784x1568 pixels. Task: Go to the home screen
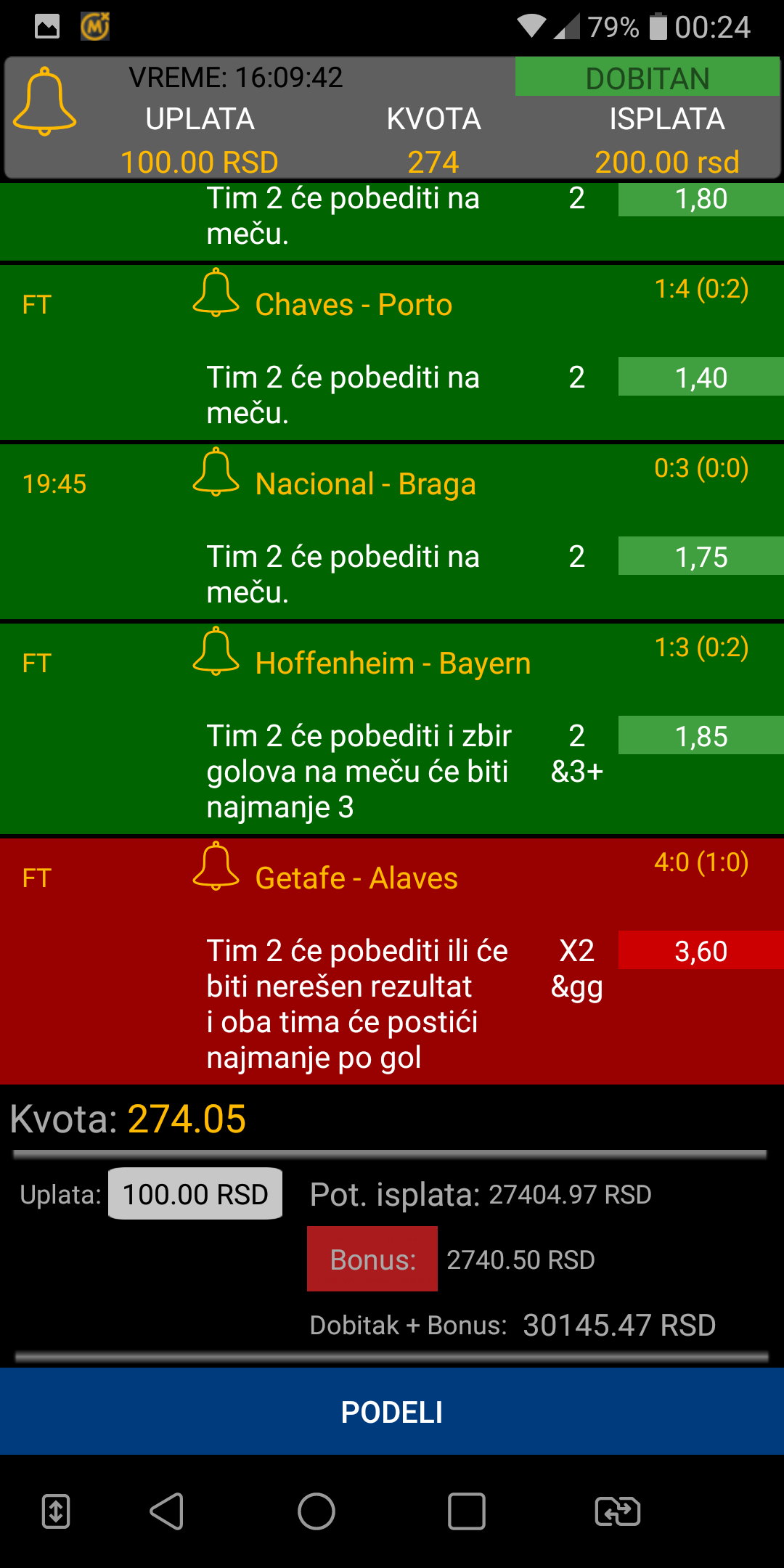coord(317,1512)
